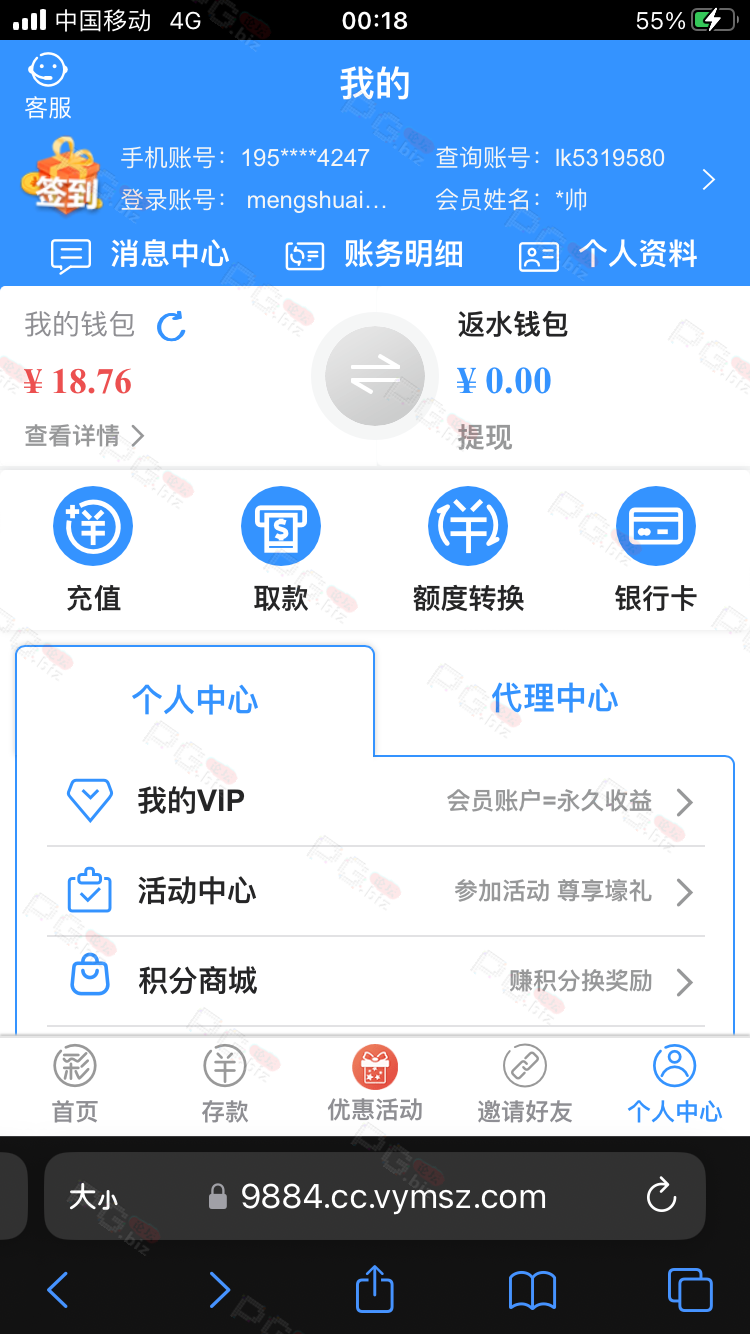750x1334 pixels.
Task: Open 个人资料 personal profile
Action: (x=607, y=255)
